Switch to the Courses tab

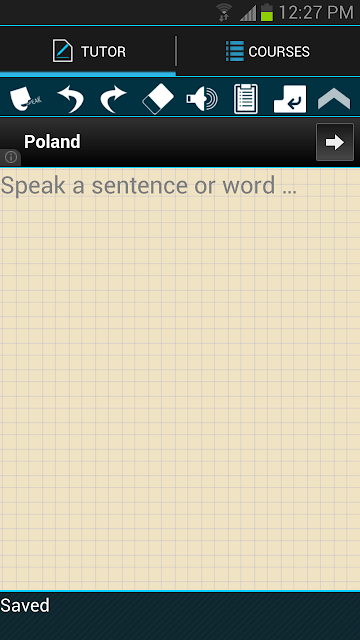(268, 51)
